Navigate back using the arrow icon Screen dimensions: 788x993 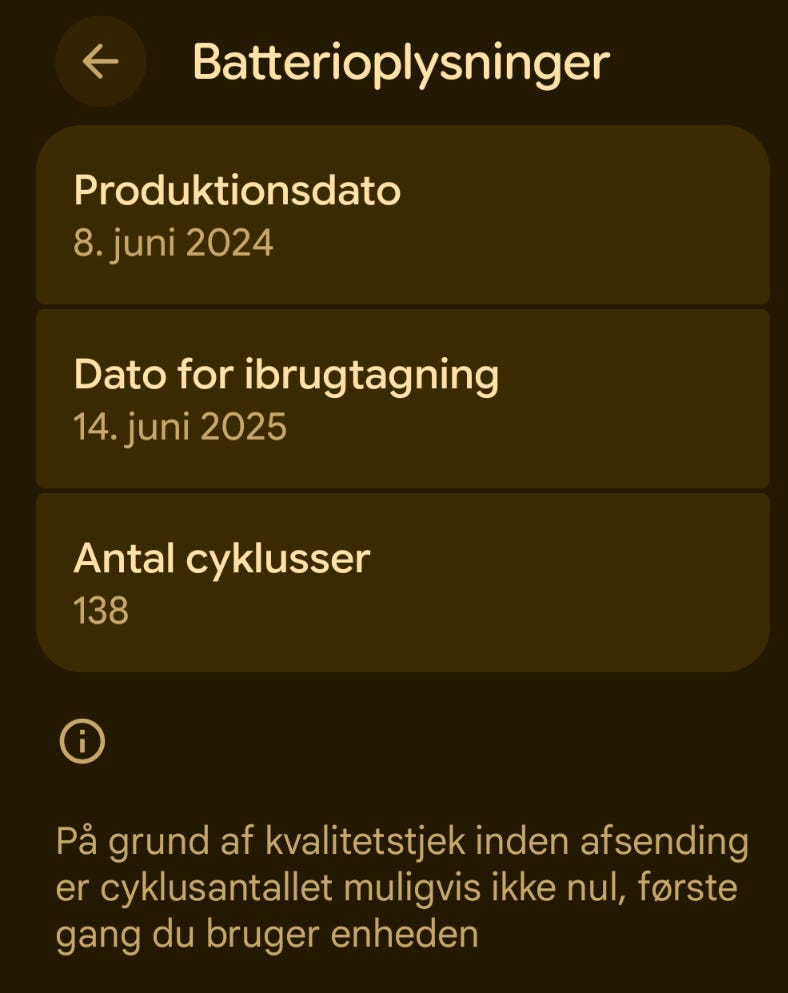click(99, 62)
